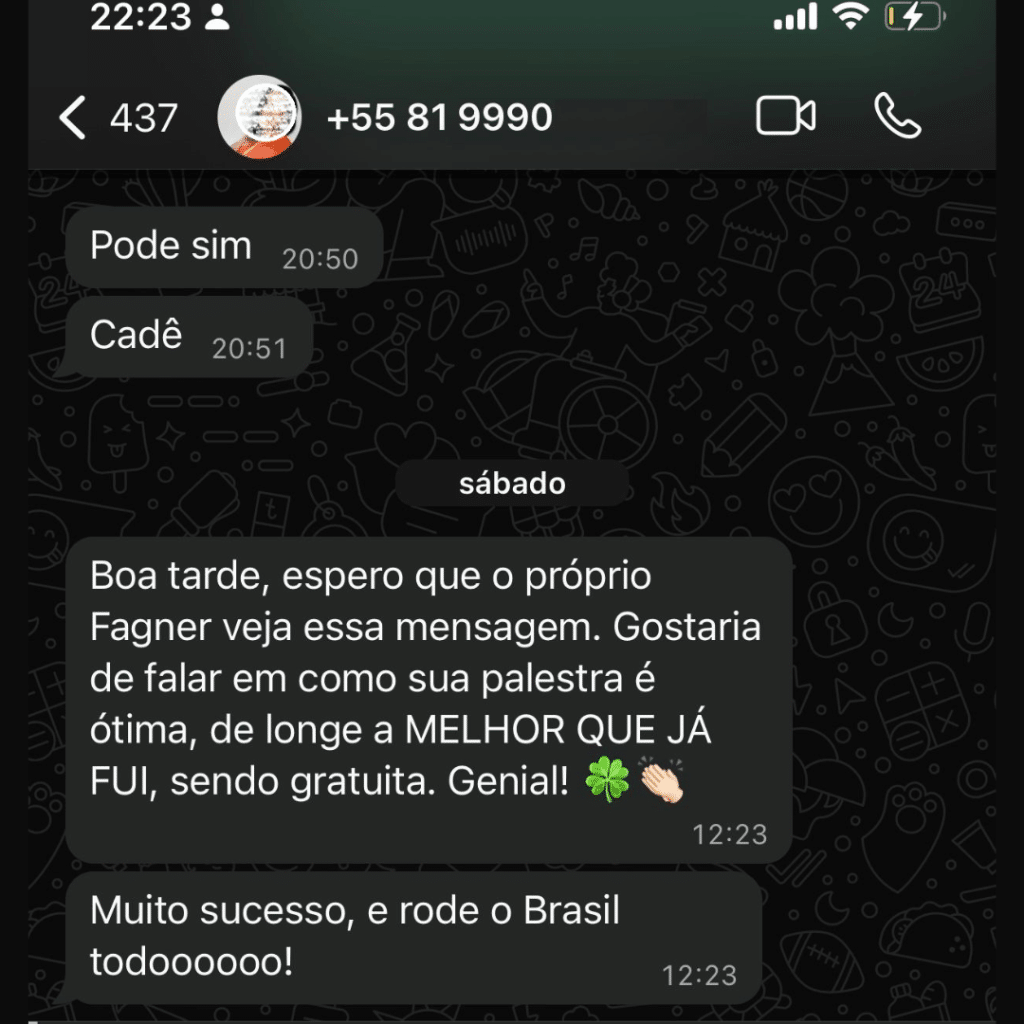Screen dimensions: 1024x1024
Task: Open contact info for +55 81 9990
Action: coord(439,118)
